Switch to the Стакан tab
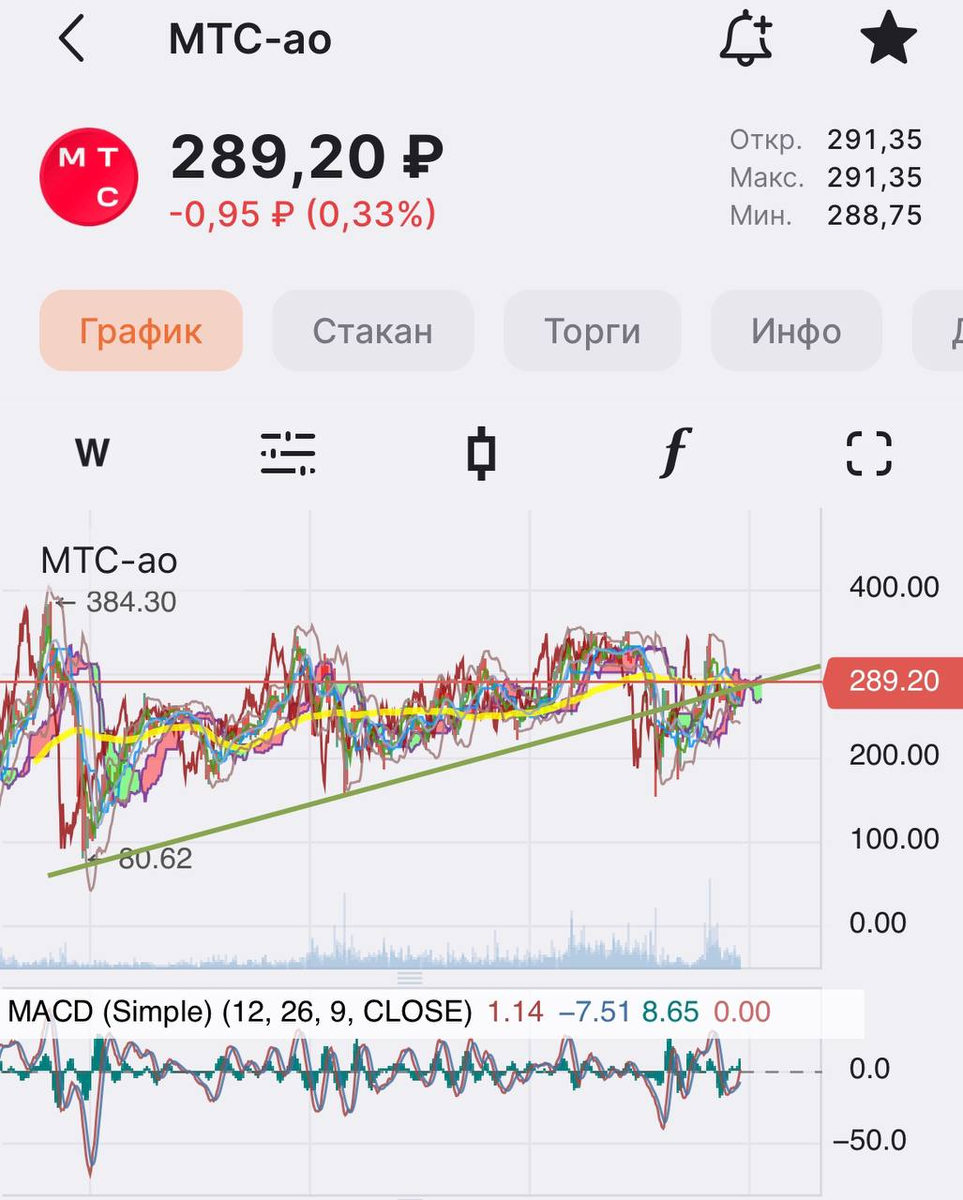The height and width of the screenshot is (1200, 963). click(x=372, y=330)
